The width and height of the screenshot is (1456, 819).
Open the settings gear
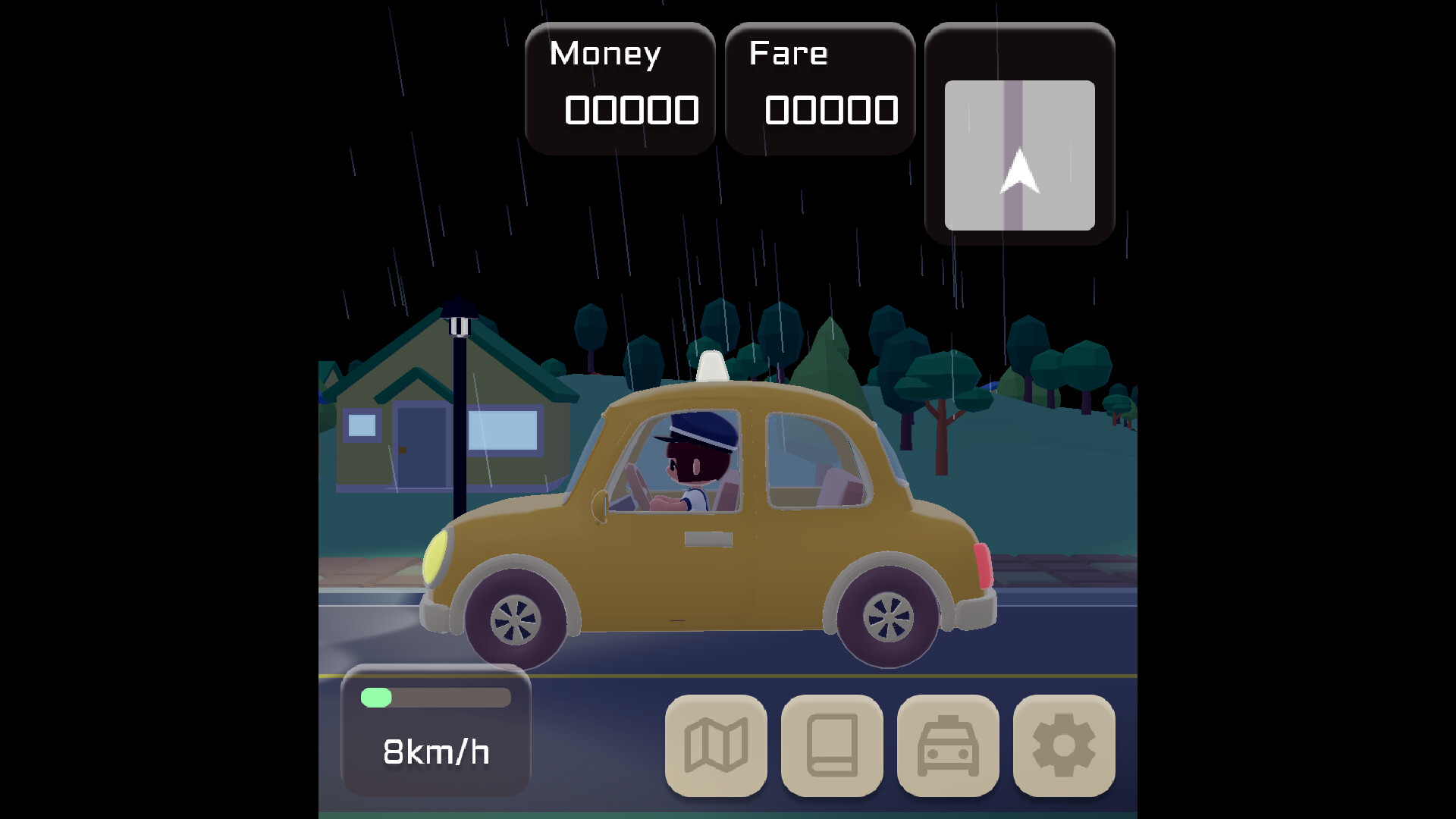pos(1064,745)
